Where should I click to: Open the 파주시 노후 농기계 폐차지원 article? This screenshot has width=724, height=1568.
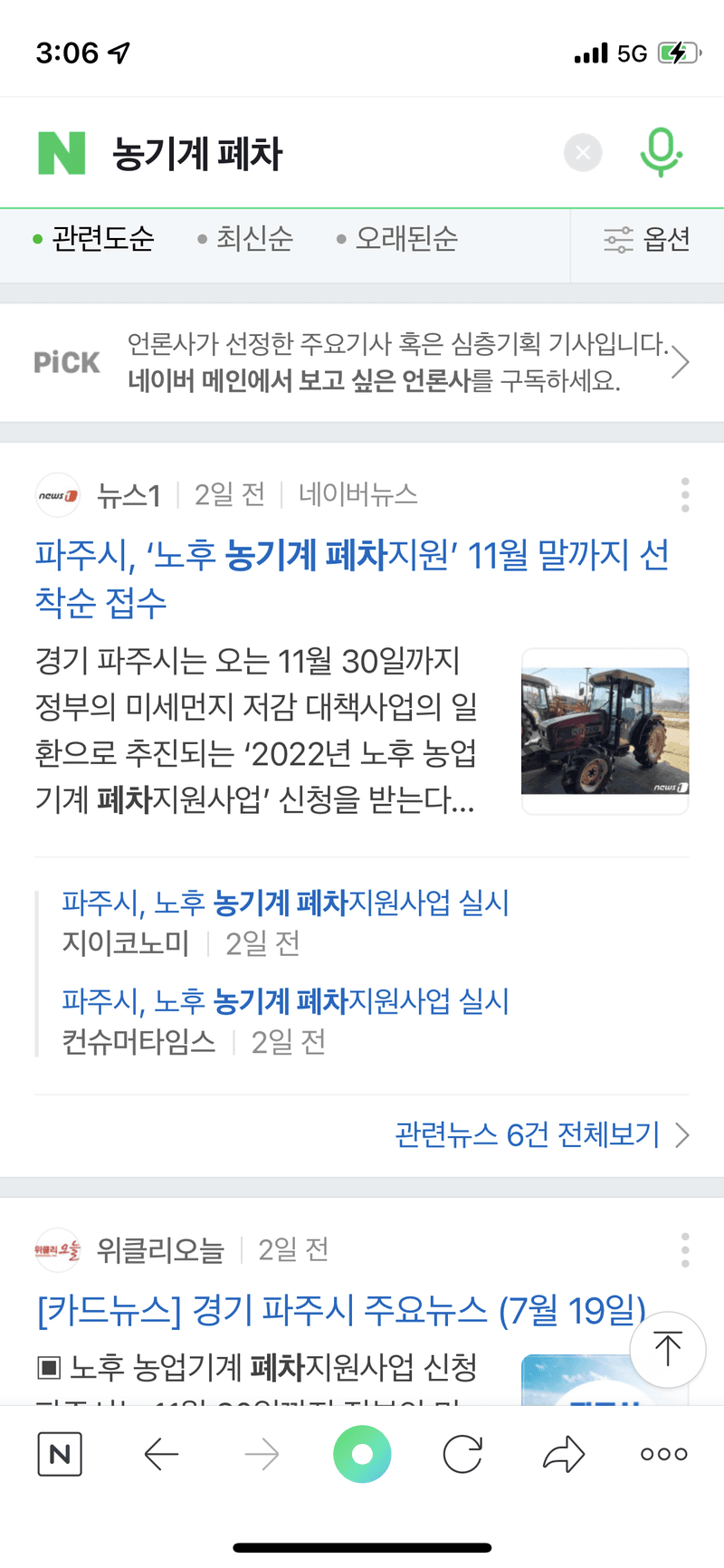(353, 578)
